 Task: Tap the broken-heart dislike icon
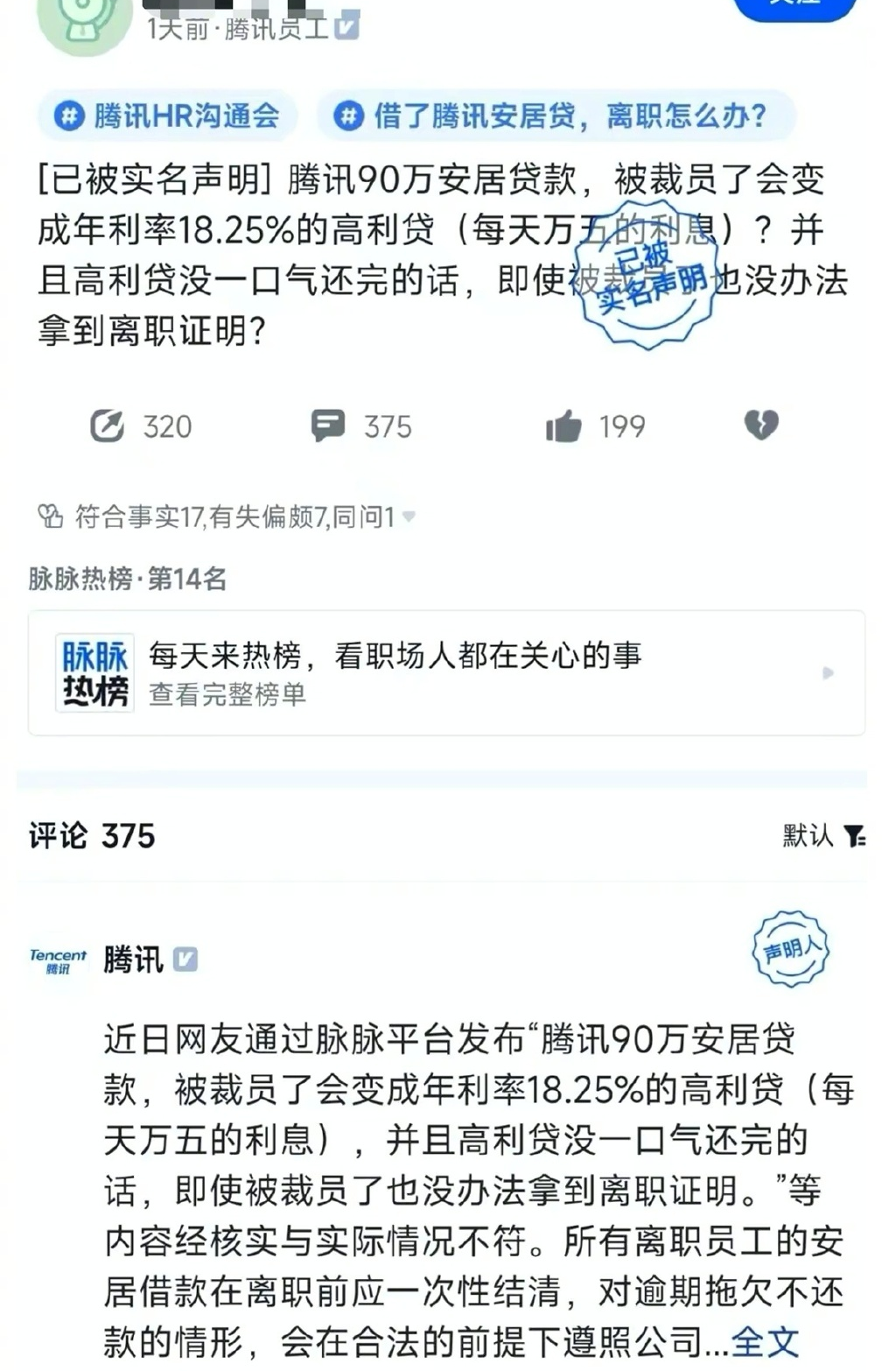[760, 425]
